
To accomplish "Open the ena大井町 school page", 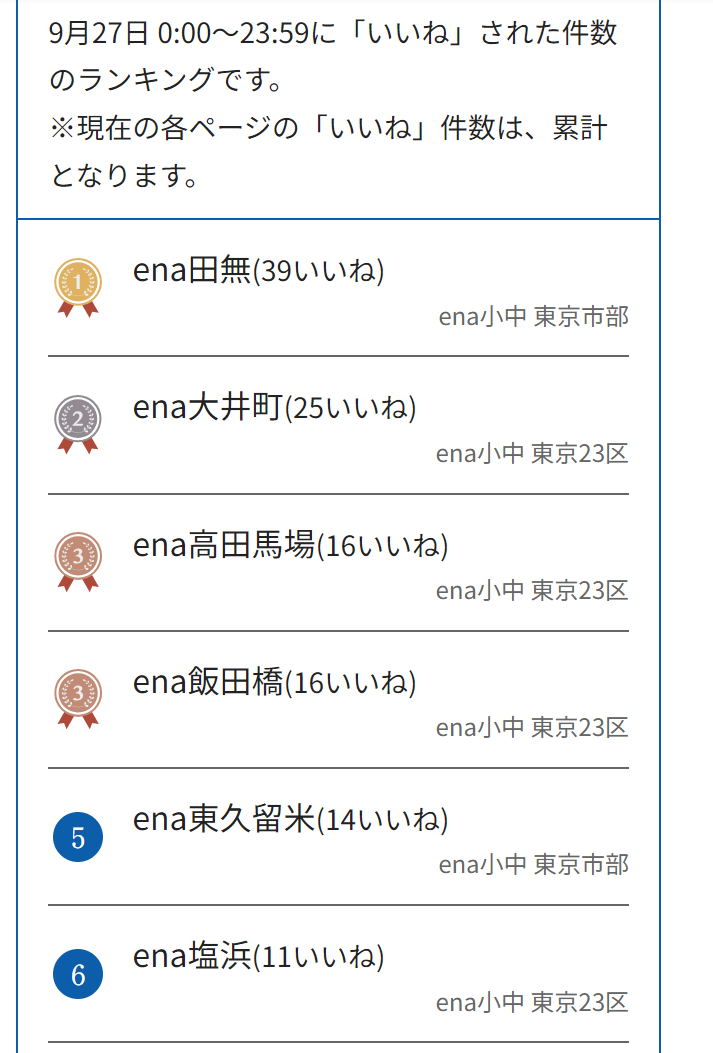I will (x=274, y=408).
